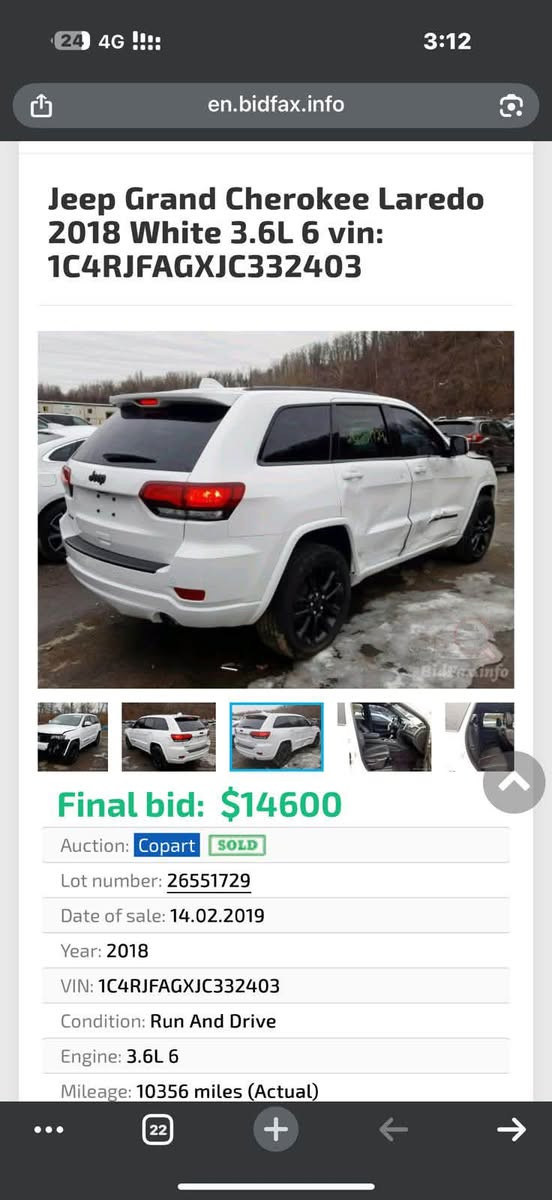This screenshot has height=1200, width=552.
Task: Jump to top with the up-arrow button
Action: pyautogui.click(x=514, y=782)
